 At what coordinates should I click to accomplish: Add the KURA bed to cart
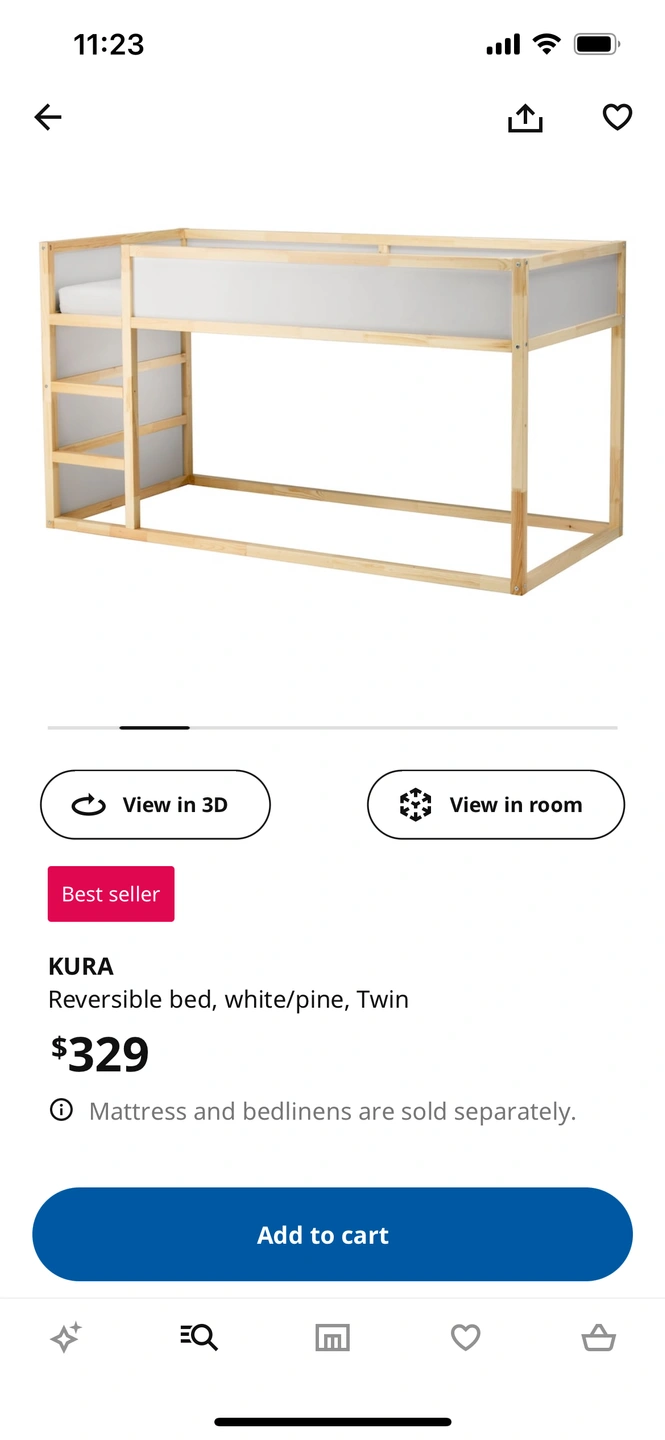point(332,1234)
